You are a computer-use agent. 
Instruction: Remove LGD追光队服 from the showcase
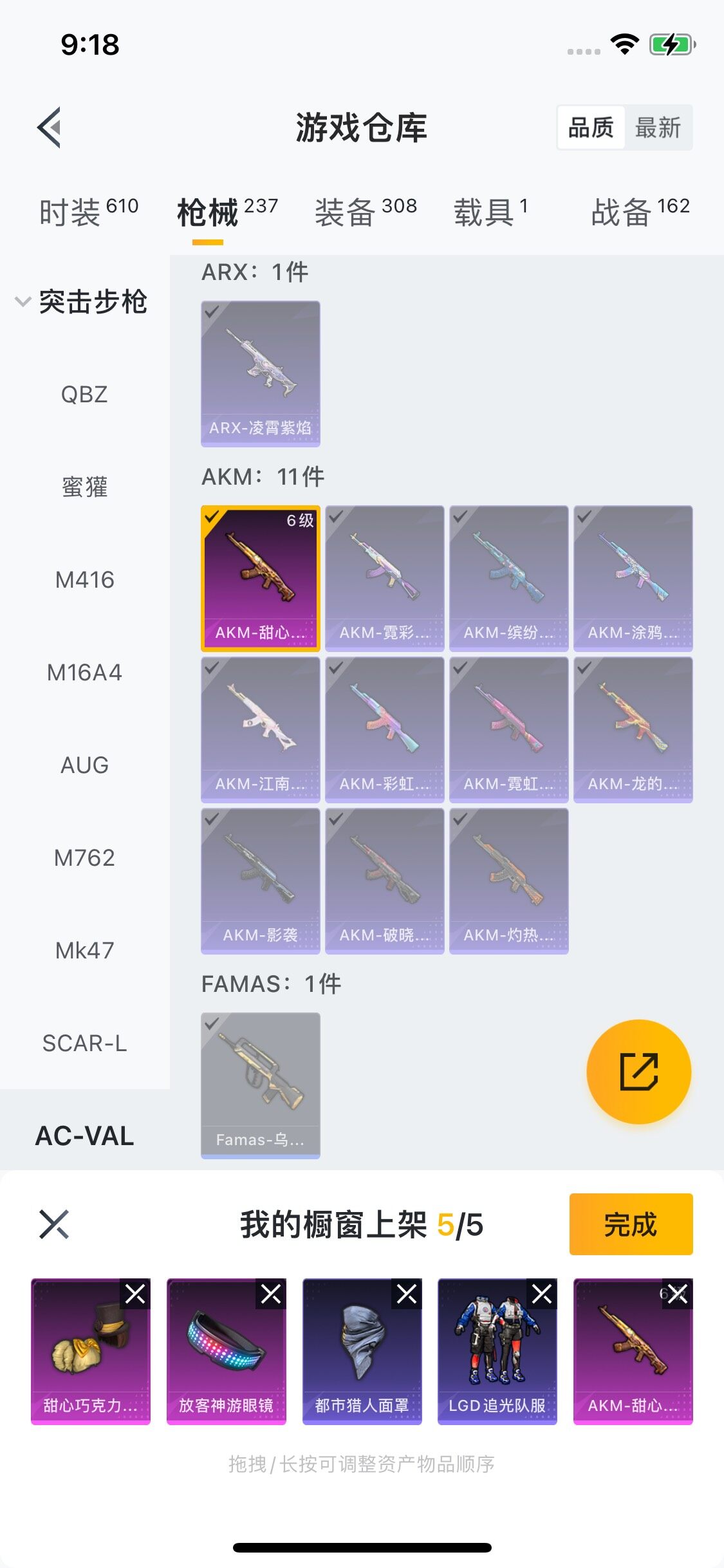click(542, 1294)
